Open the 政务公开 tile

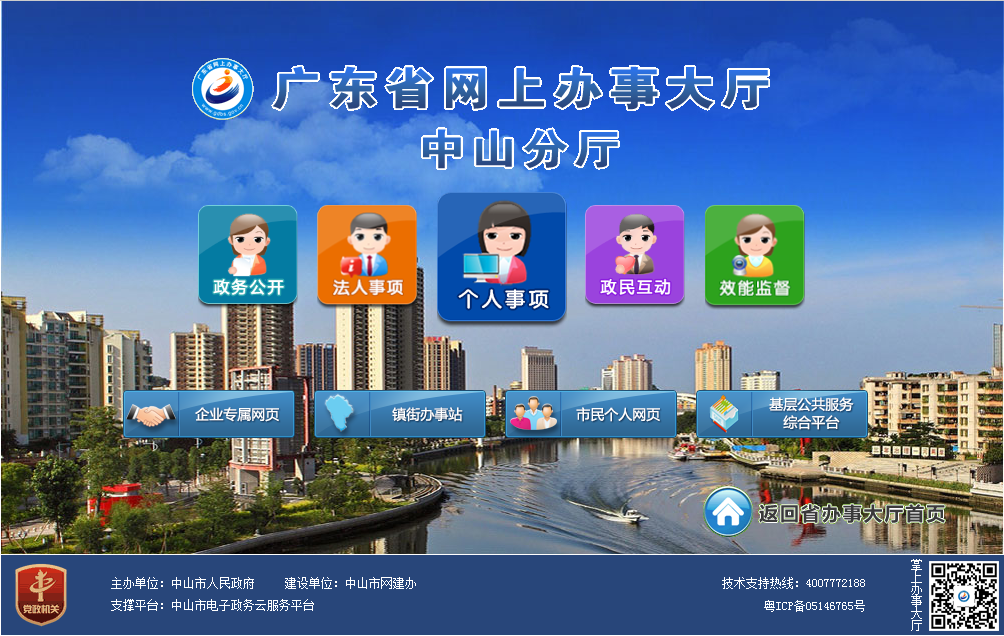[x=247, y=255]
